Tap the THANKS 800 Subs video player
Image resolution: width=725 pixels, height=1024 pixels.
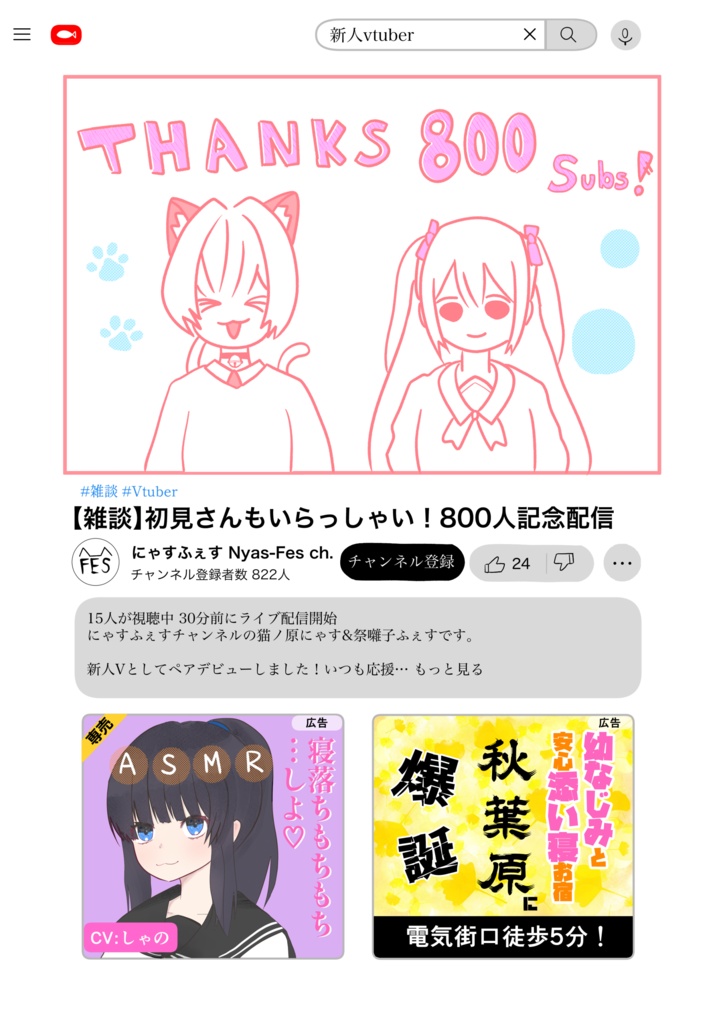point(362,274)
